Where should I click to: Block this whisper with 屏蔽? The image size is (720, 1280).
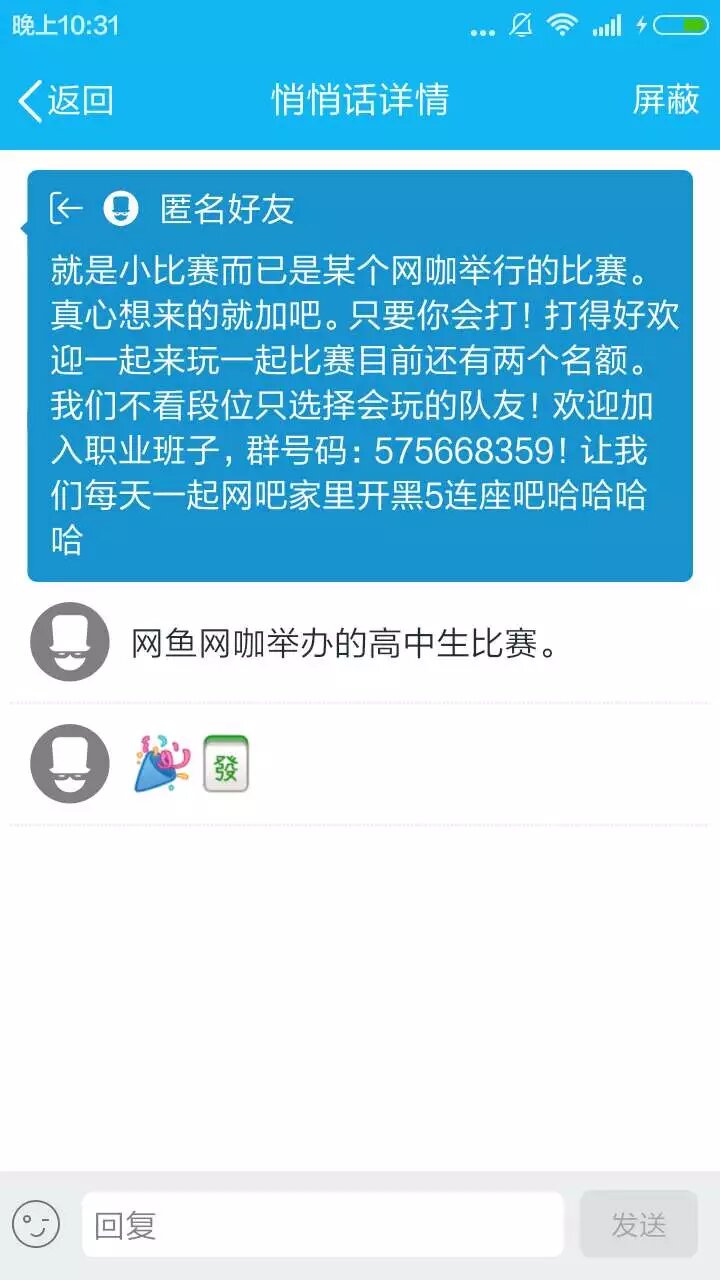[x=665, y=100]
